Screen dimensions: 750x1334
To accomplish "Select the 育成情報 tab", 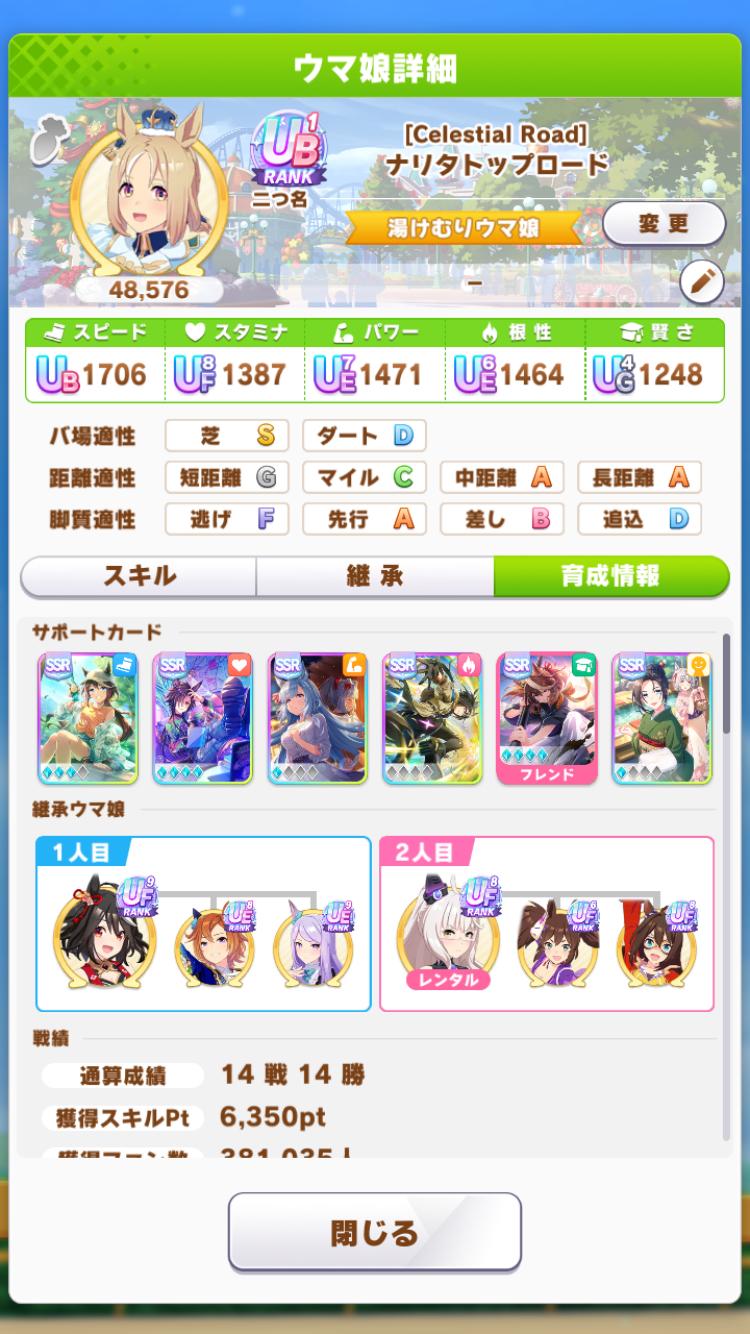I will pyautogui.click(x=610, y=576).
